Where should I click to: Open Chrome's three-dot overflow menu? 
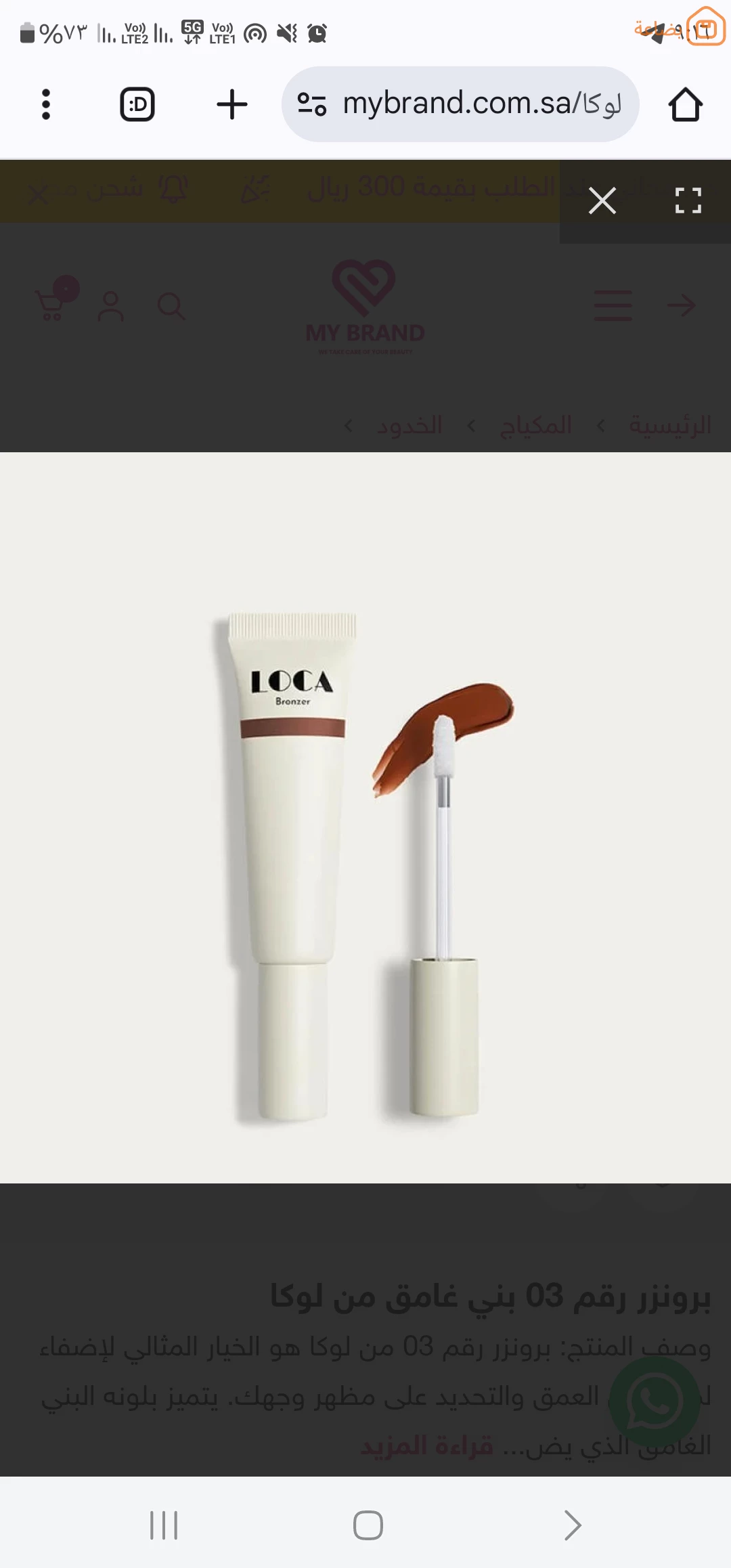(x=46, y=104)
